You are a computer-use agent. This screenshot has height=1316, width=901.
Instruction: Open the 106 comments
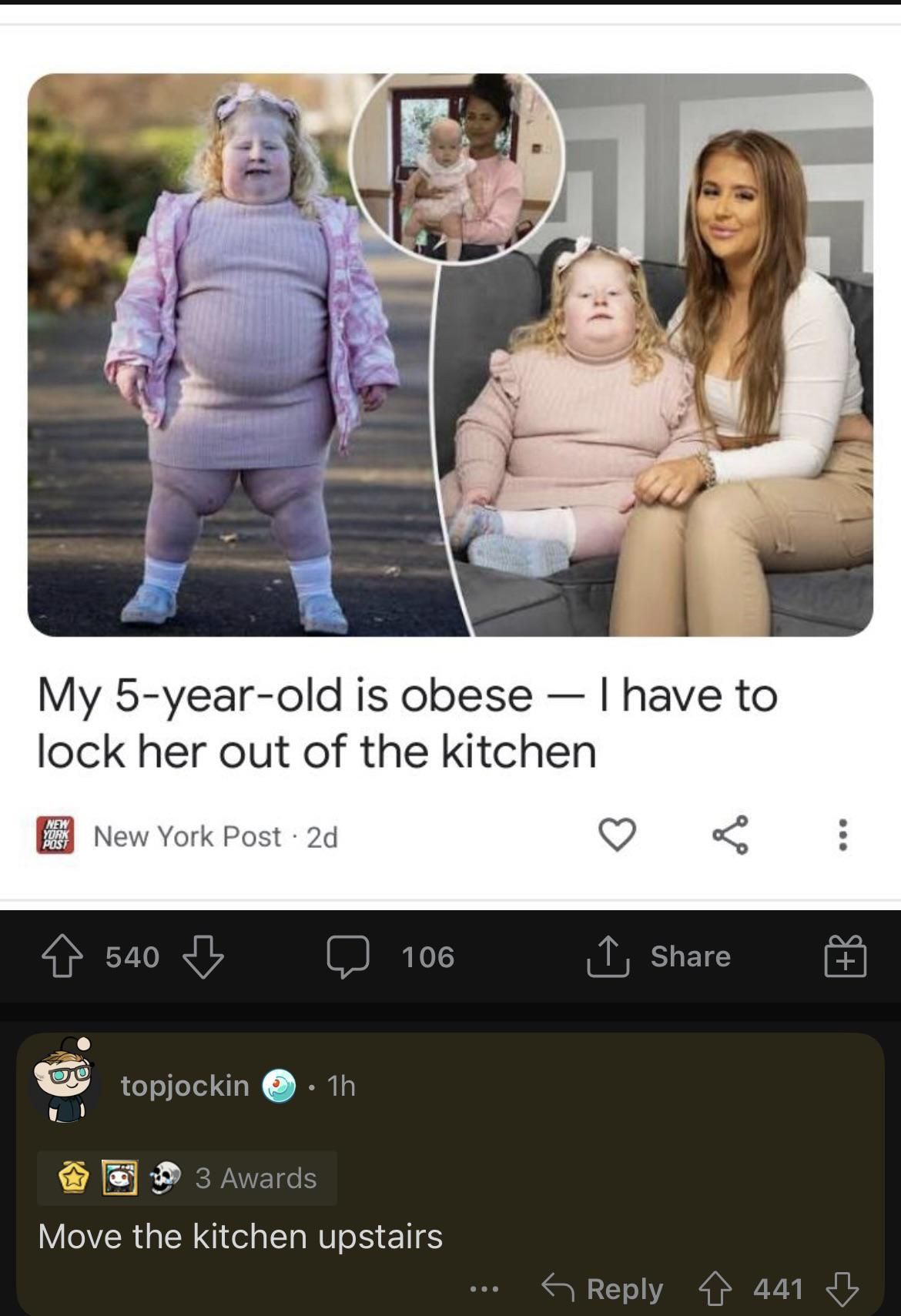tap(391, 957)
